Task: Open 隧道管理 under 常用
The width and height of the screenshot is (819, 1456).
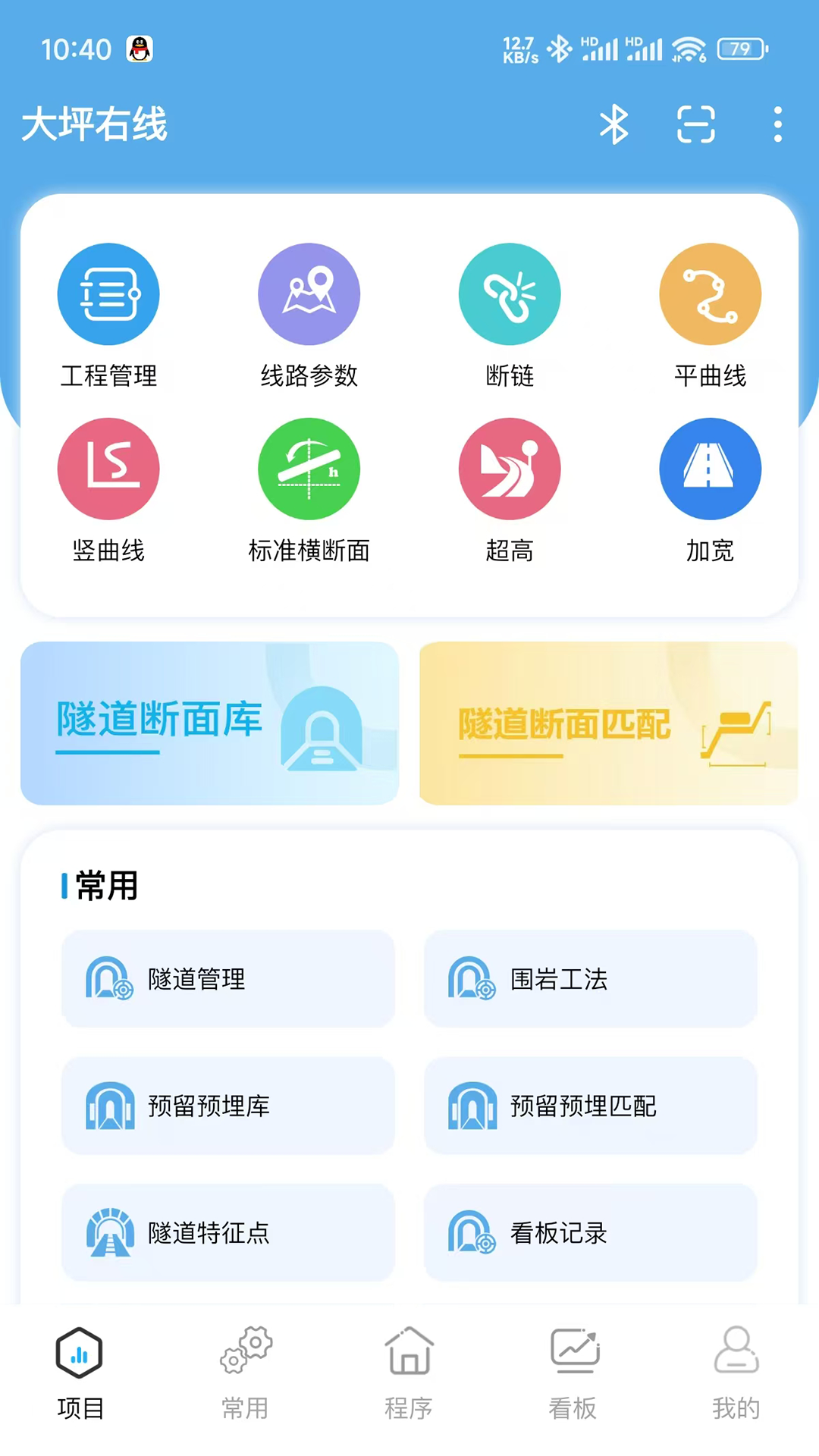Action: tap(228, 980)
